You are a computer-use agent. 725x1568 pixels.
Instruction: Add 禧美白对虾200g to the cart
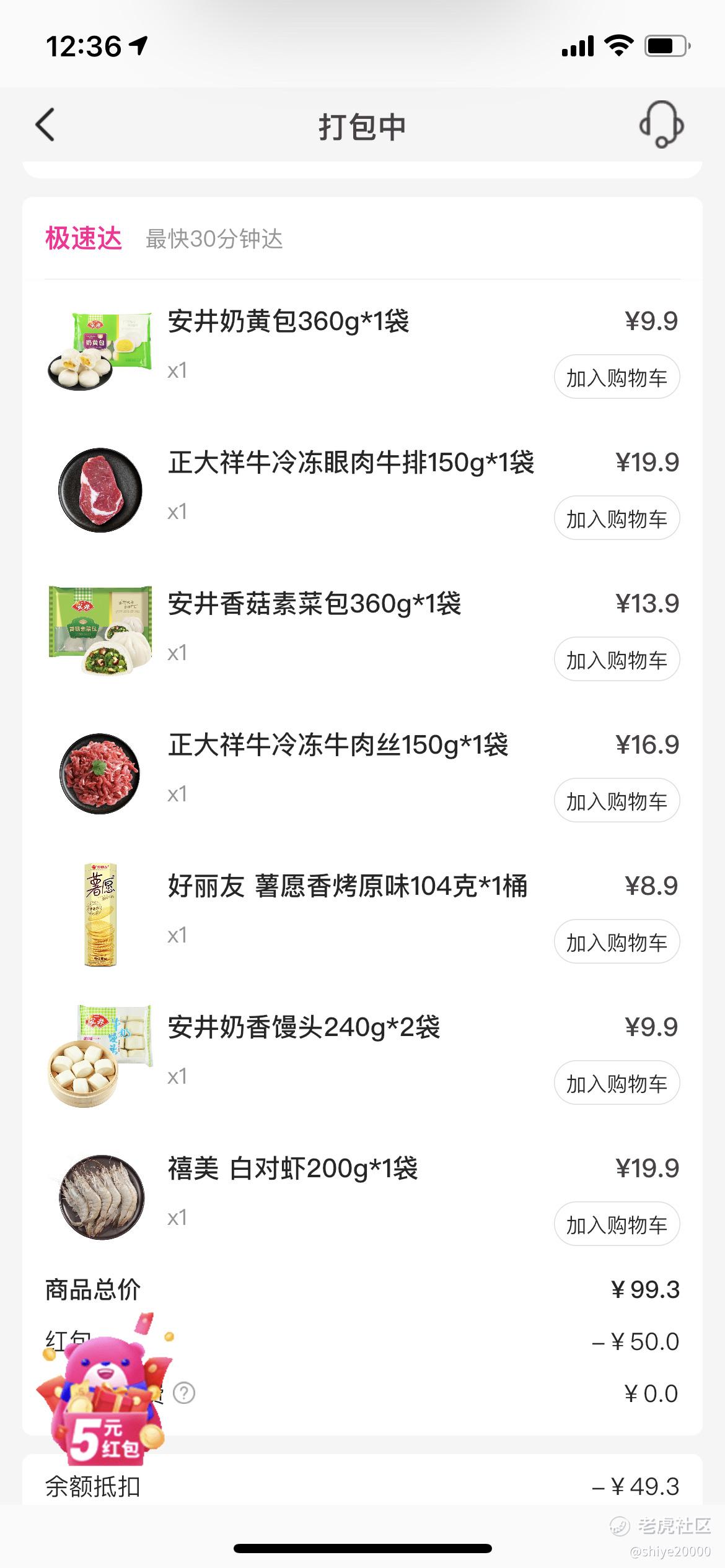pyautogui.click(x=617, y=1224)
